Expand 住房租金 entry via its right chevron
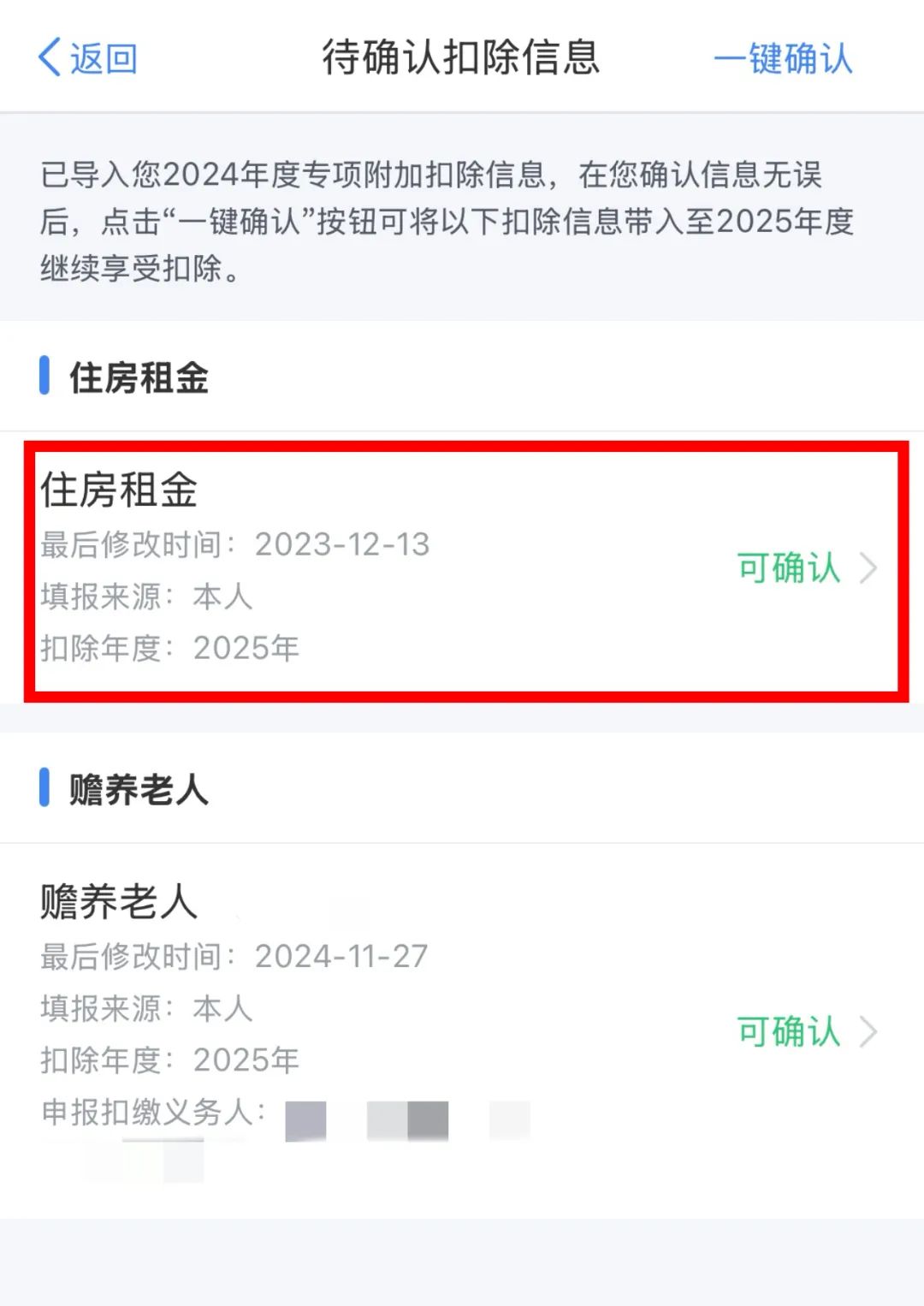Screen dimensions: 924x1306 click(871, 567)
